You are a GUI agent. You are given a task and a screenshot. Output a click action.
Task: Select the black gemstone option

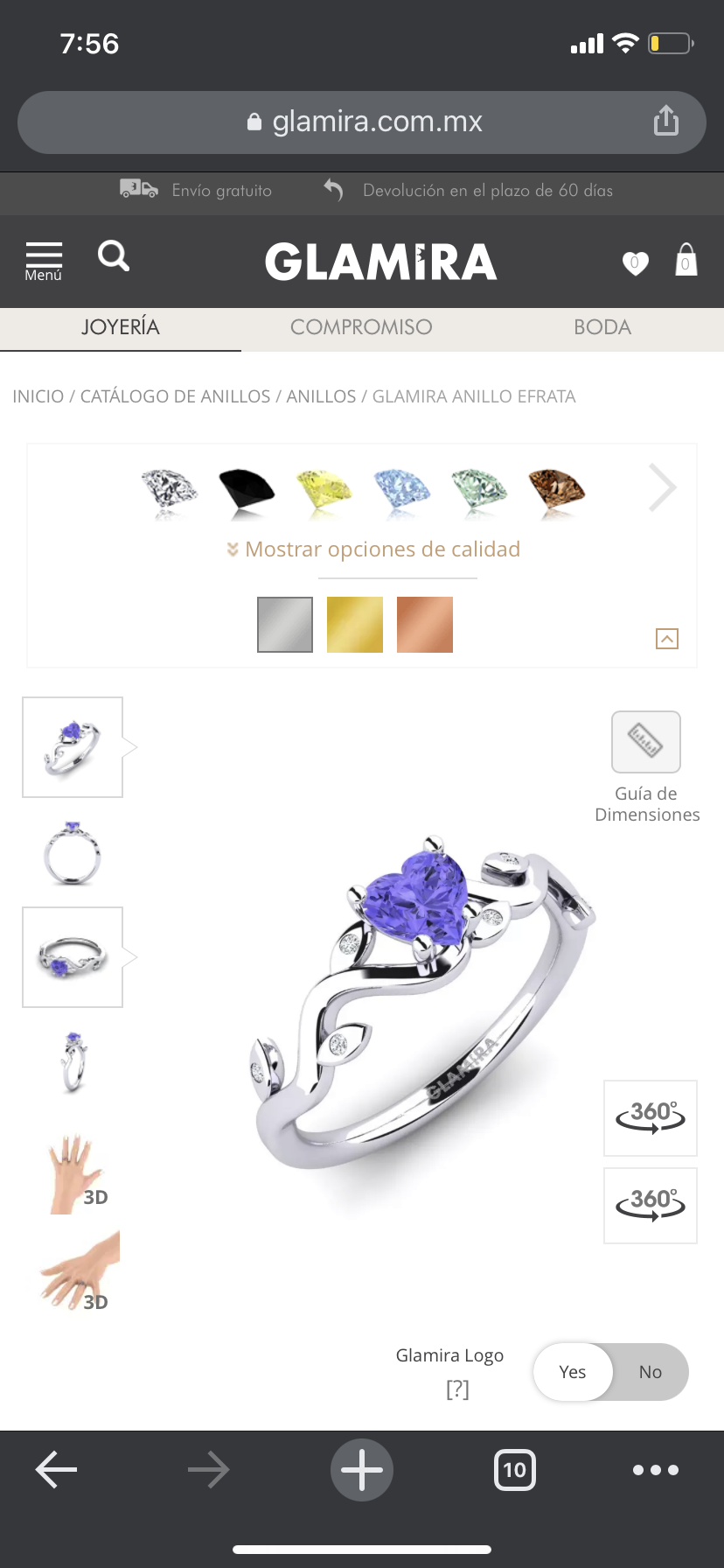pos(246,493)
